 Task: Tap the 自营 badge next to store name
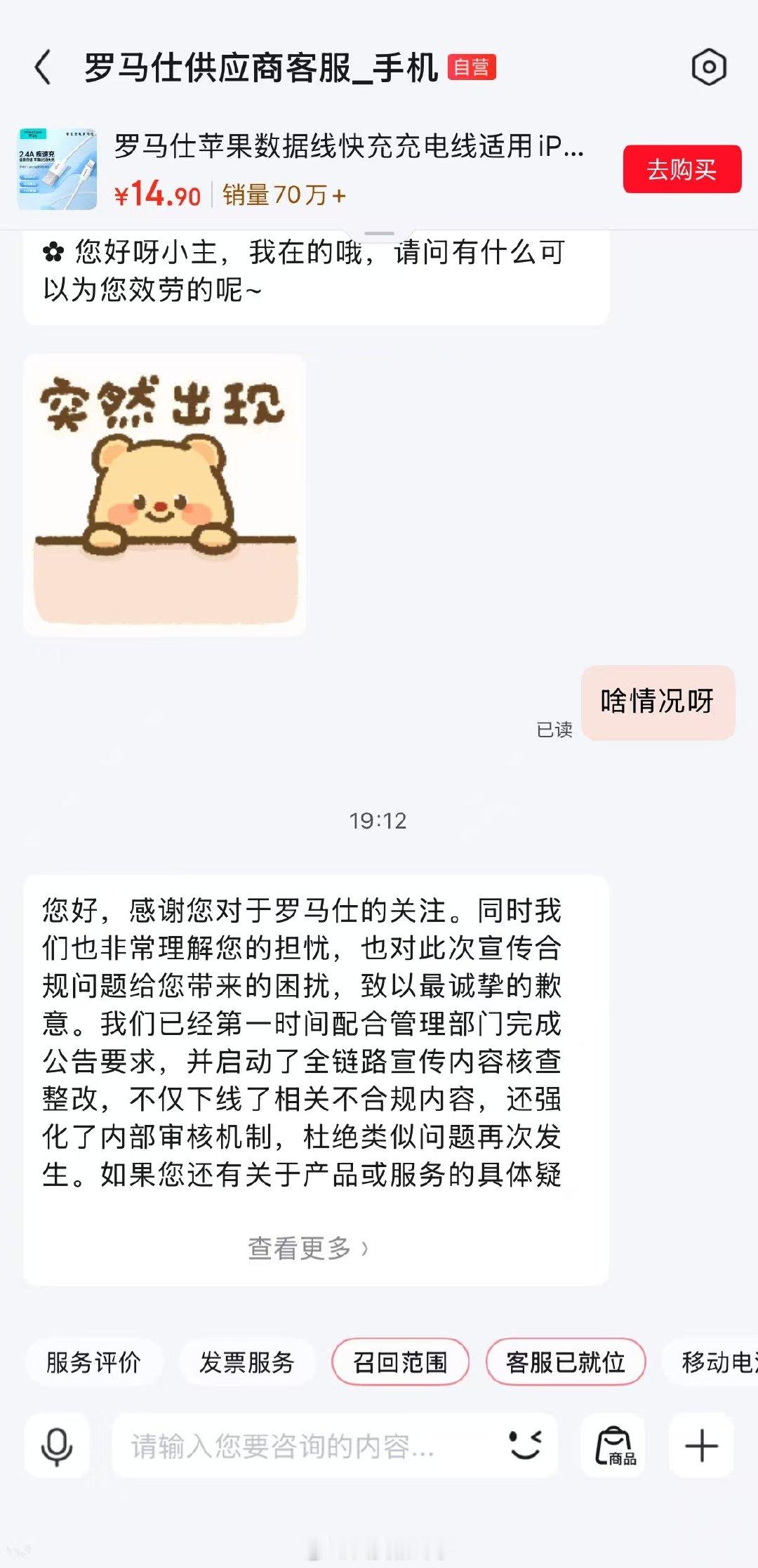[x=472, y=67]
